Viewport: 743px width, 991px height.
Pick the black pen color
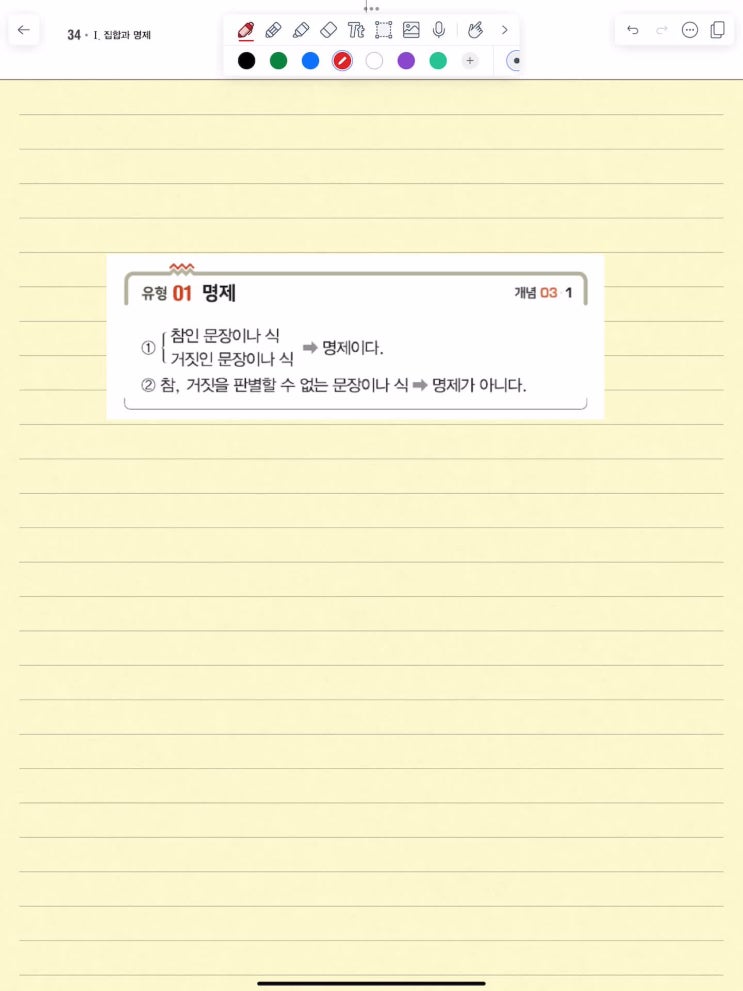coord(246,61)
